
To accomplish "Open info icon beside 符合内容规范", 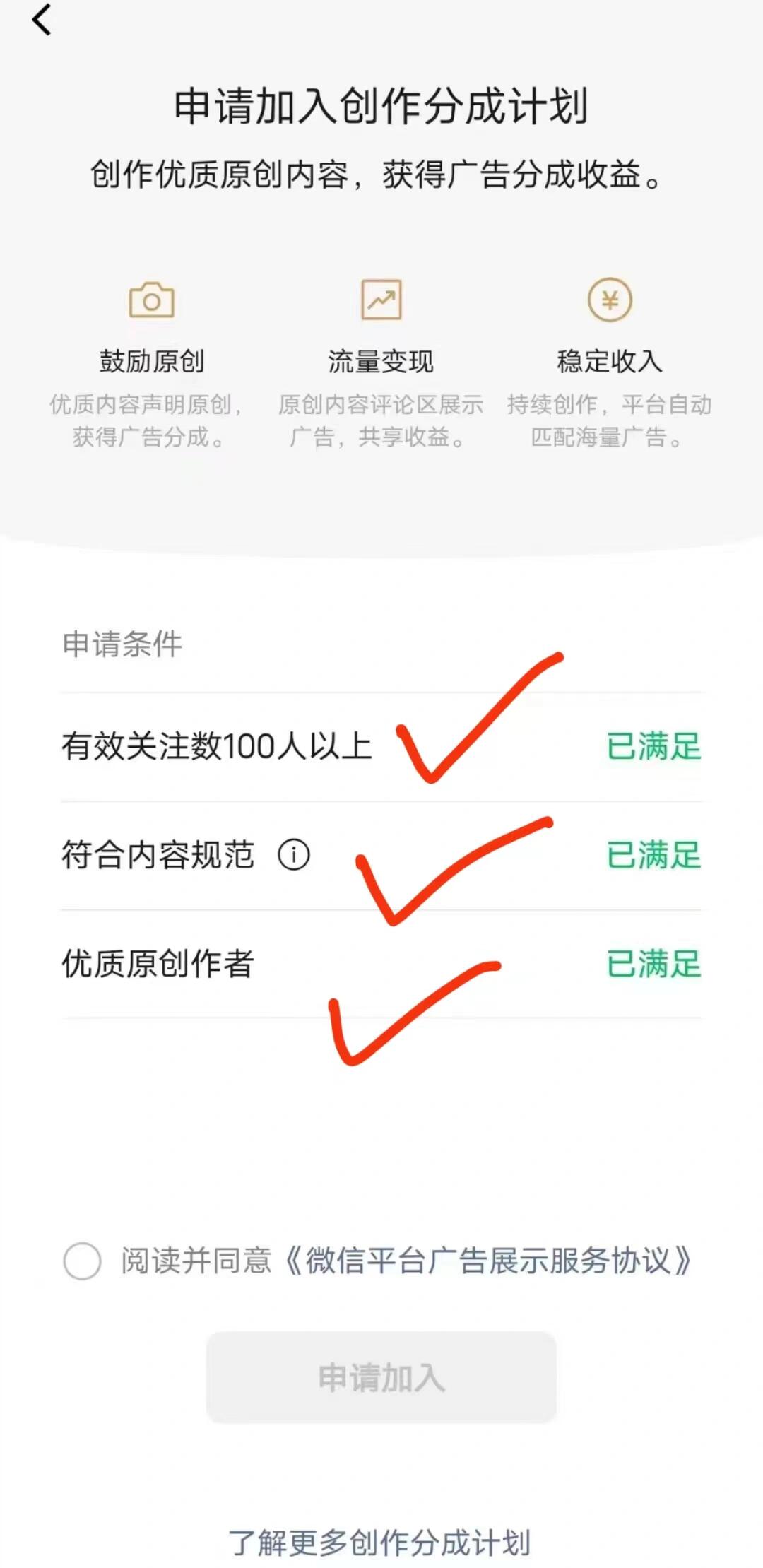I will tap(294, 855).
